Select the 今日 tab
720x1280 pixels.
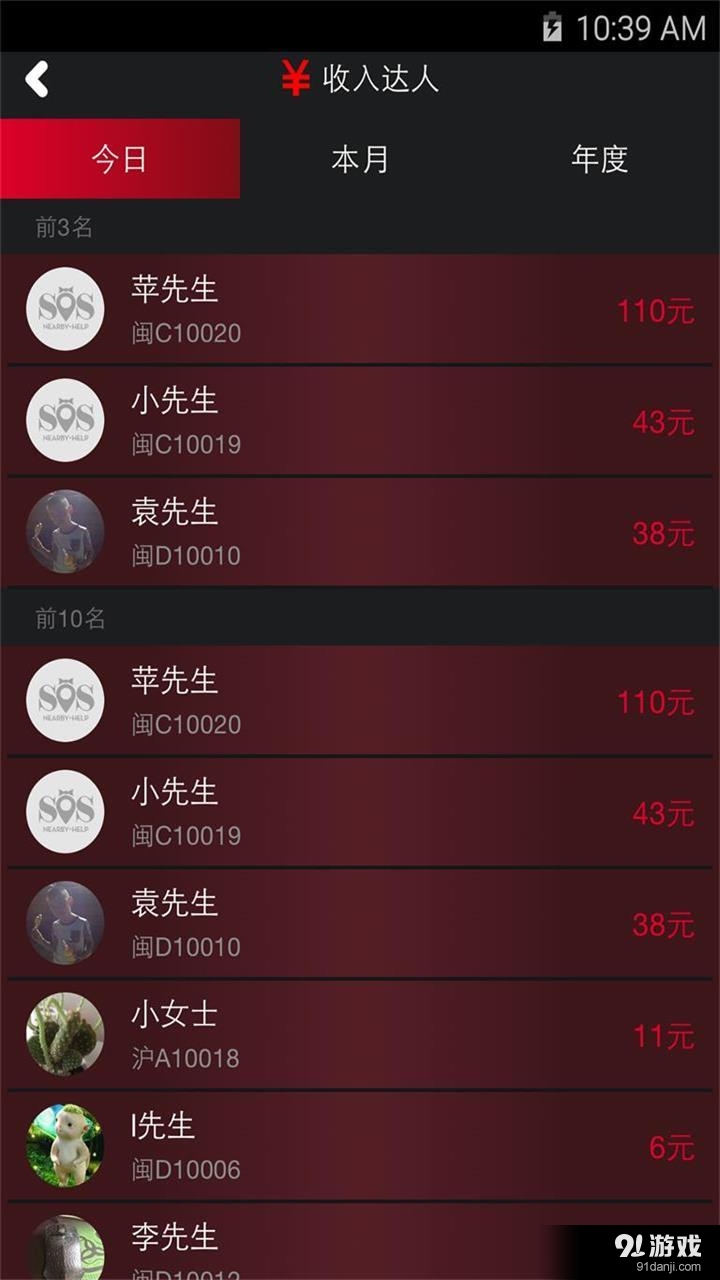pos(120,158)
